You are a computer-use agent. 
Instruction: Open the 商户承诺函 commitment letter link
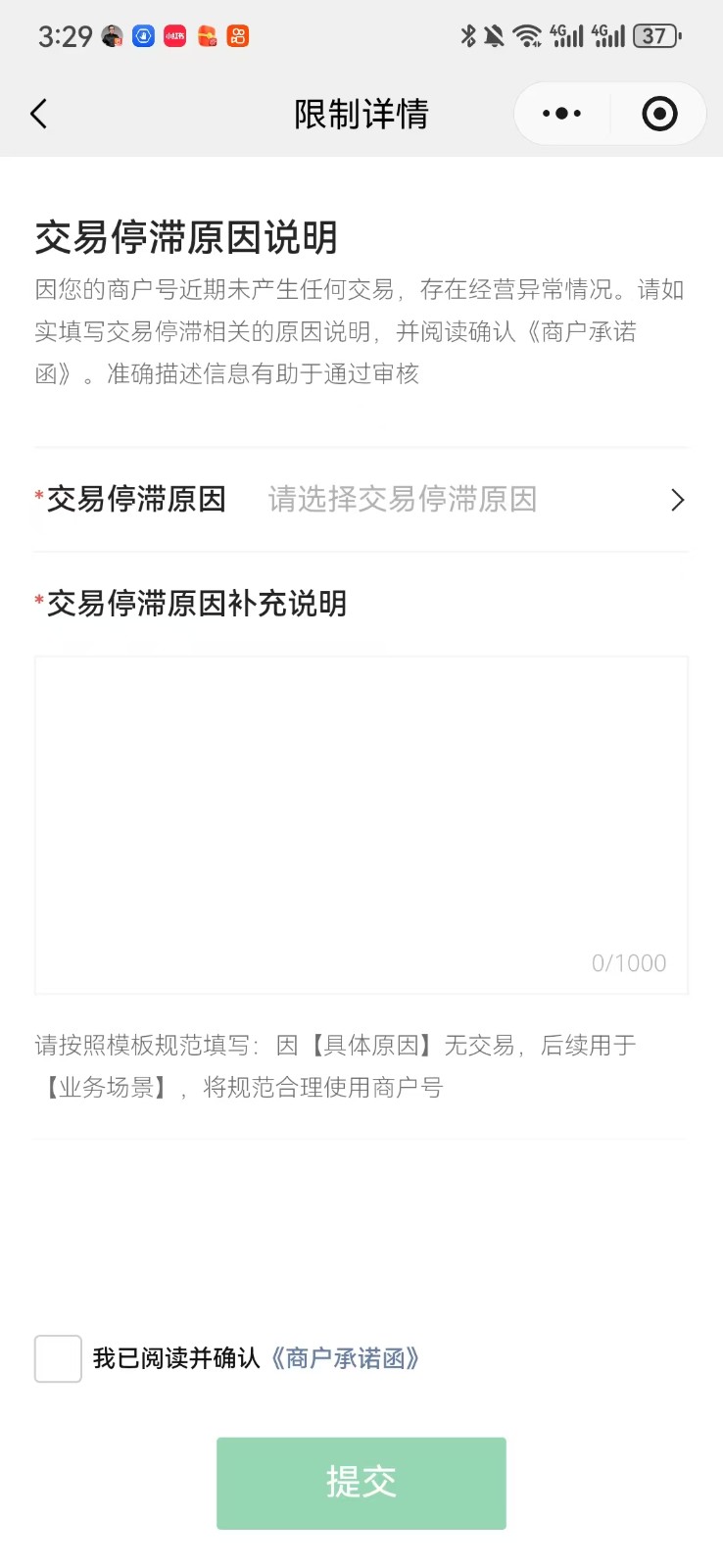click(347, 1359)
